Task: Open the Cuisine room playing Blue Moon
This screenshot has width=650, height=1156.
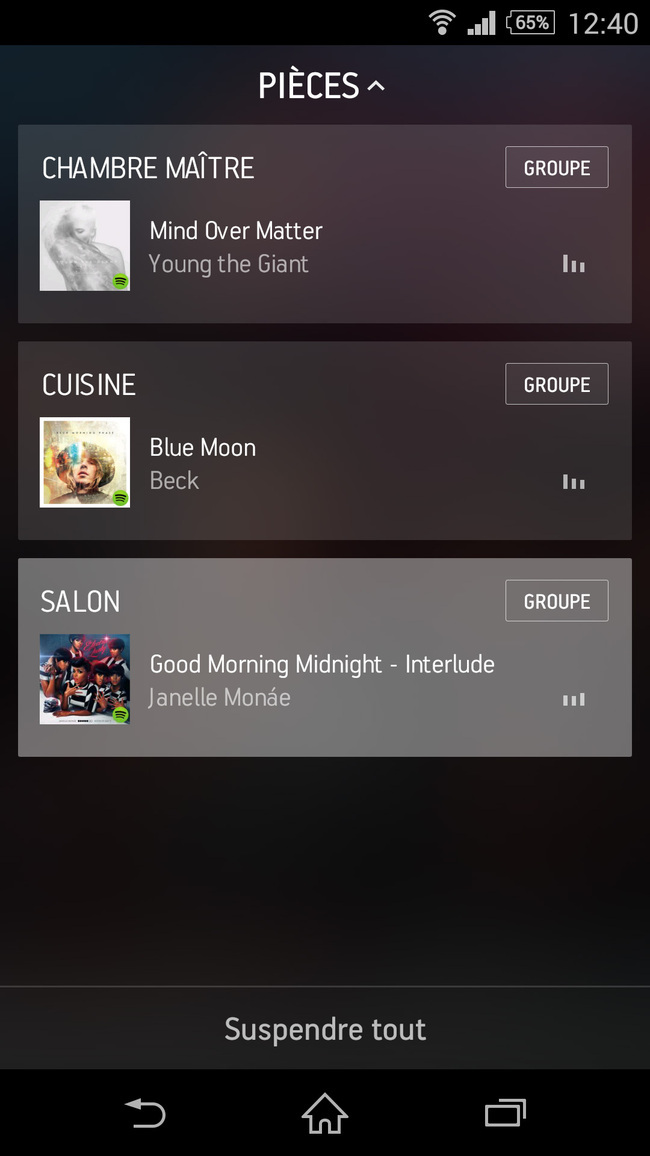Action: pos(324,440)
